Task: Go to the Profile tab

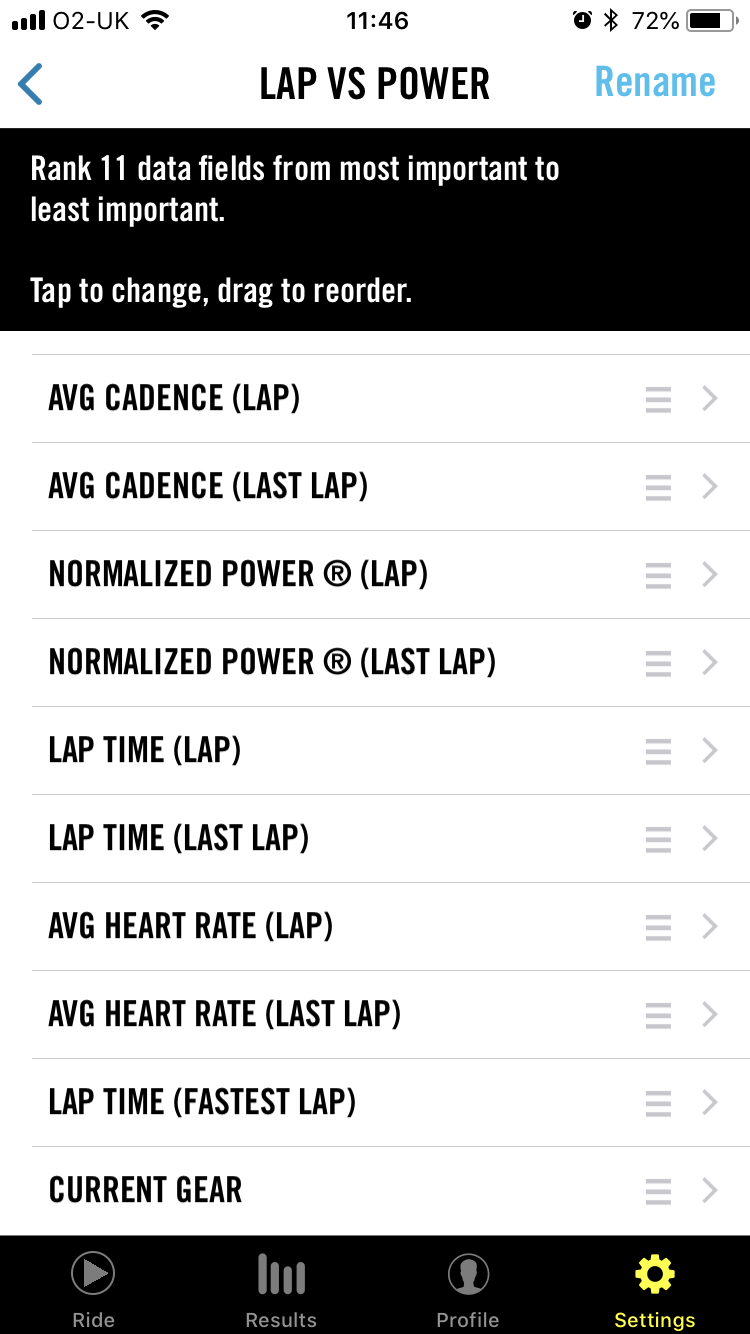Action: point(468,1289)
